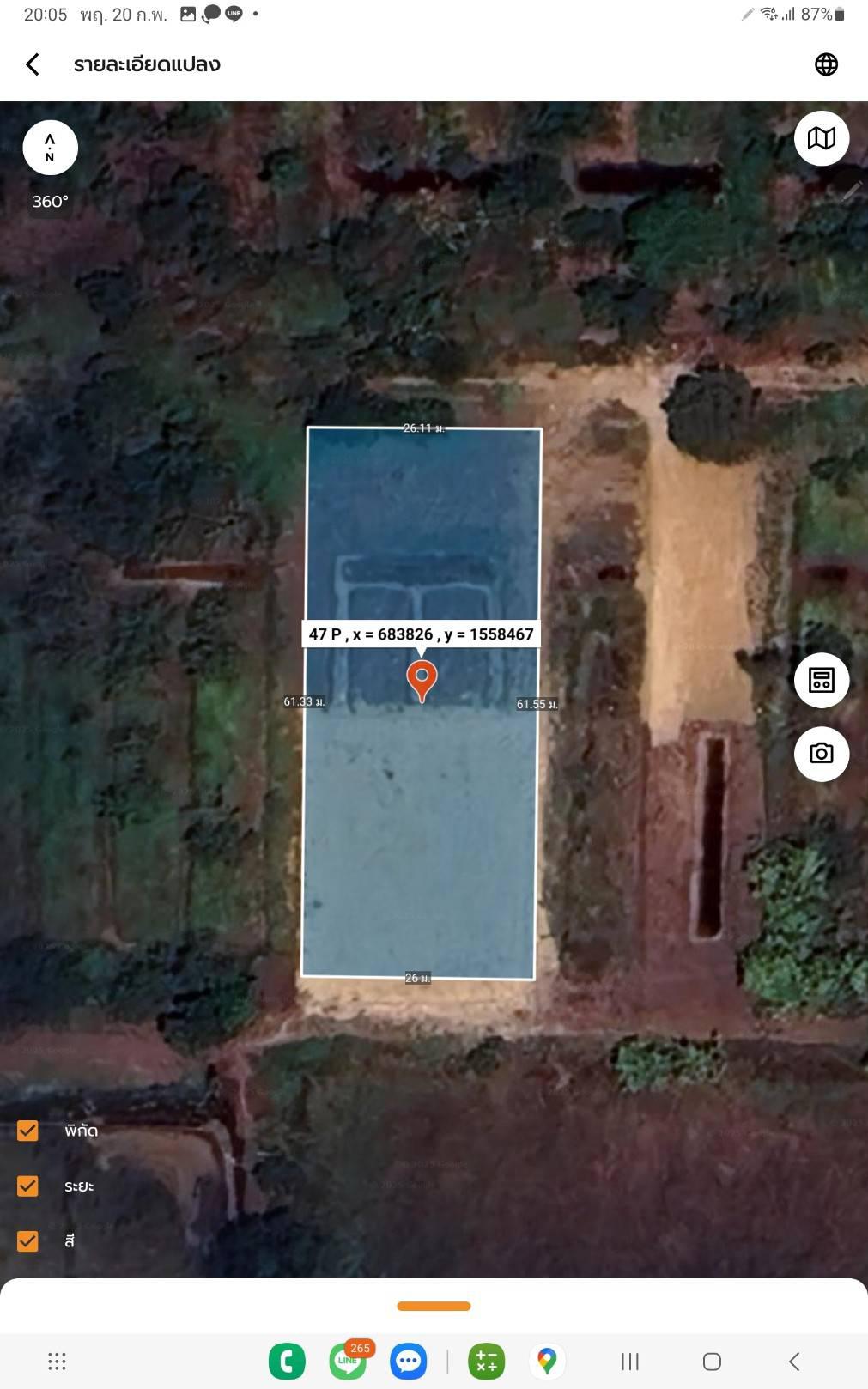Viewport: 868px width, 1389px height.
Task: Tap the north compass button
Action: pyautogui.click(x=50, y=148)
